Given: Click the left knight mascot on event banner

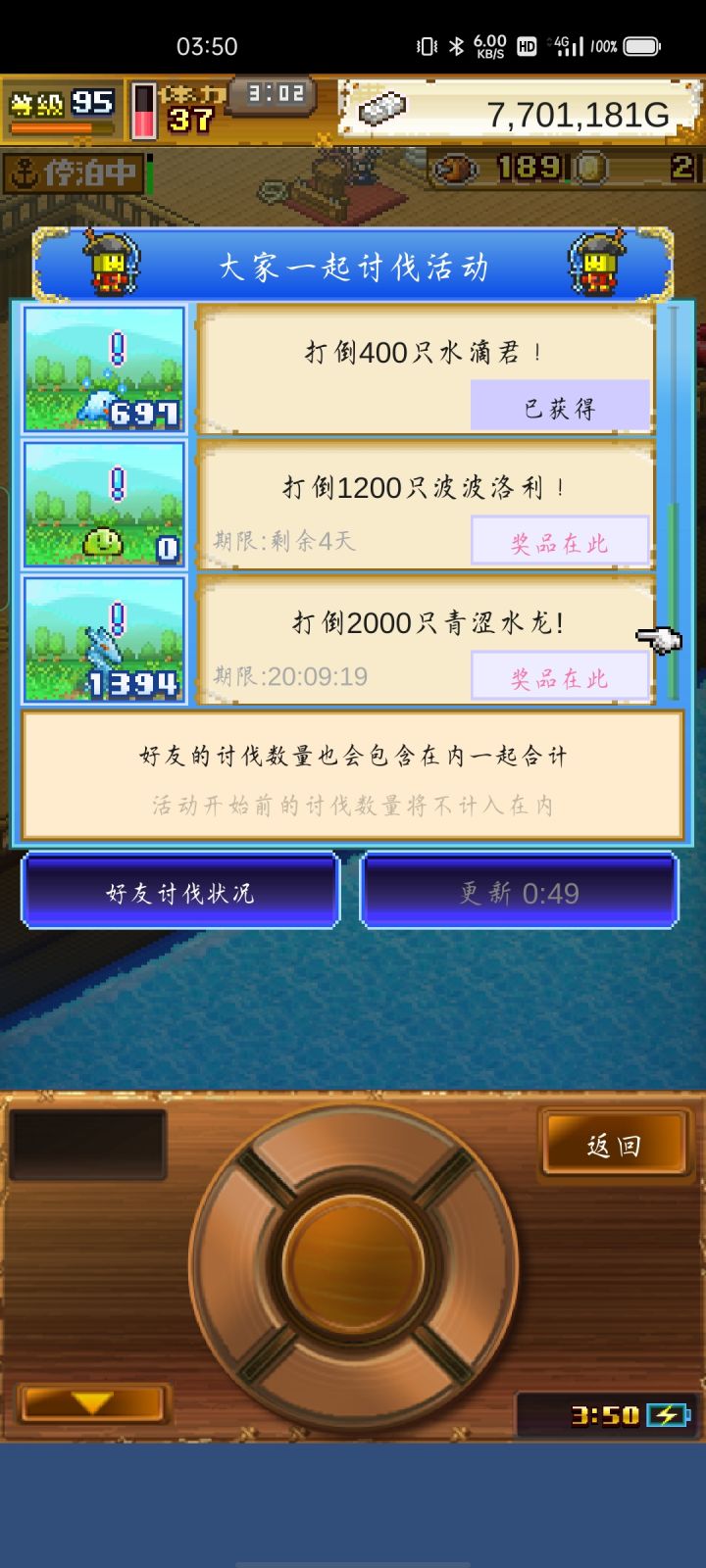Looking at the screenshot, I should point(108,263).
